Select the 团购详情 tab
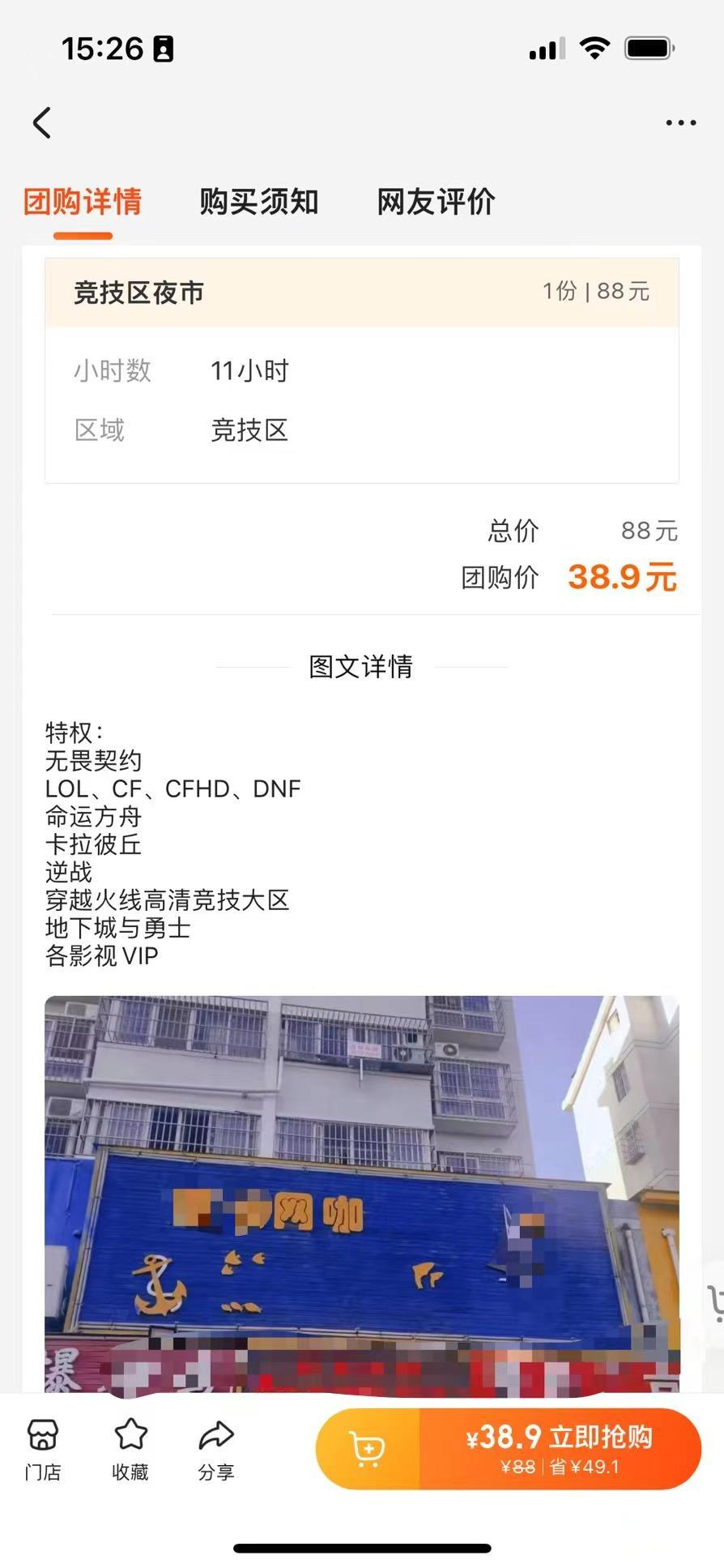 (83, 202)
